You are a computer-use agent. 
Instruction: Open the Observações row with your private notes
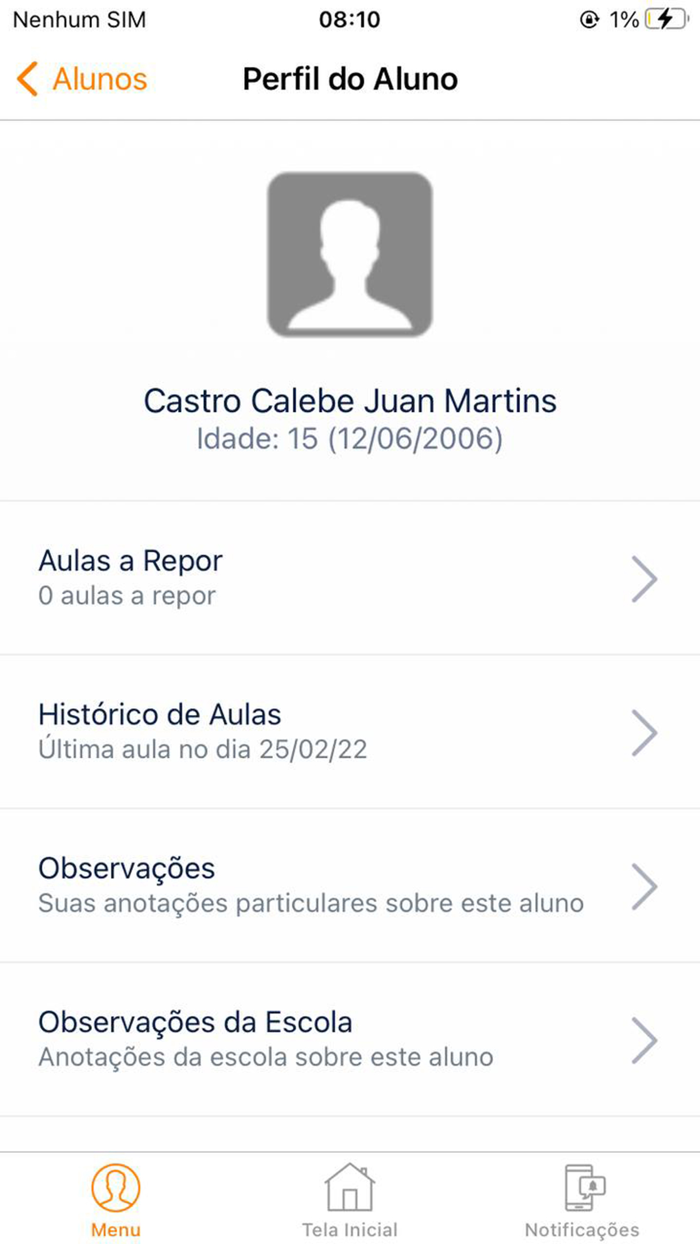(x=350, y=886)
